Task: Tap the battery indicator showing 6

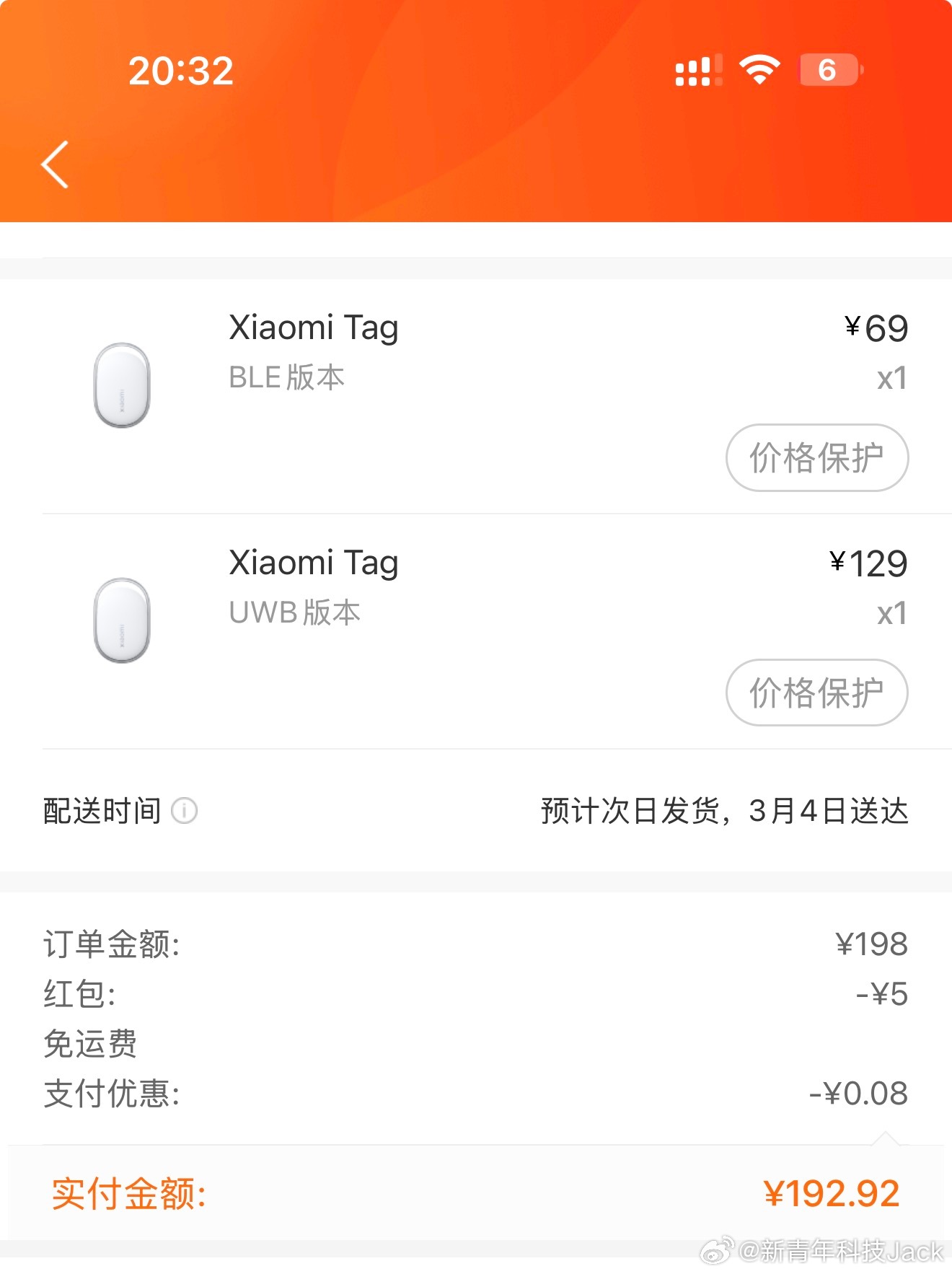Action: pyautogui.click(x=828, y=69)
